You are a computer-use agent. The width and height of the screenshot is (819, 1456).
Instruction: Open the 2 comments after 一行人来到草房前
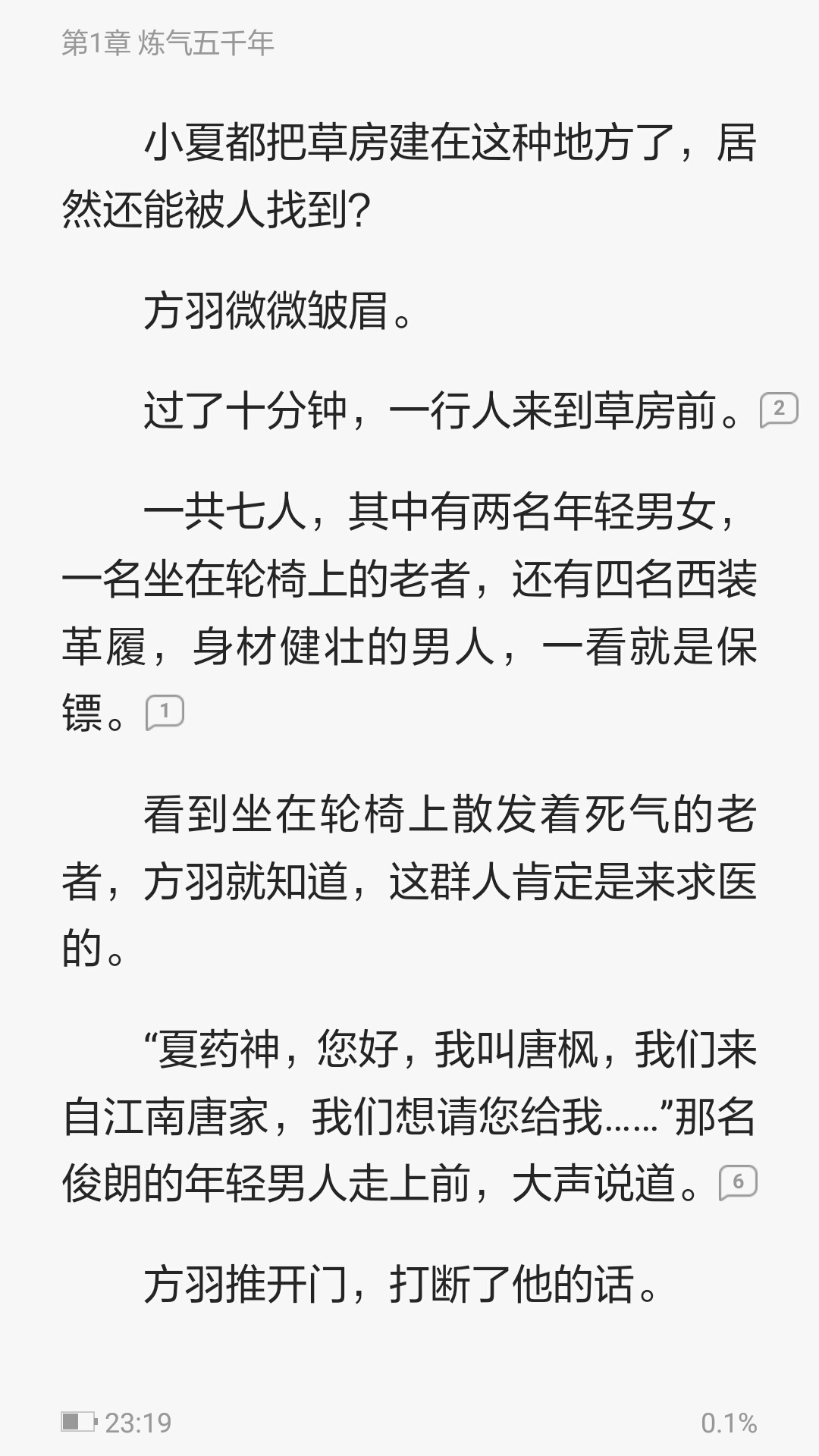779,410
